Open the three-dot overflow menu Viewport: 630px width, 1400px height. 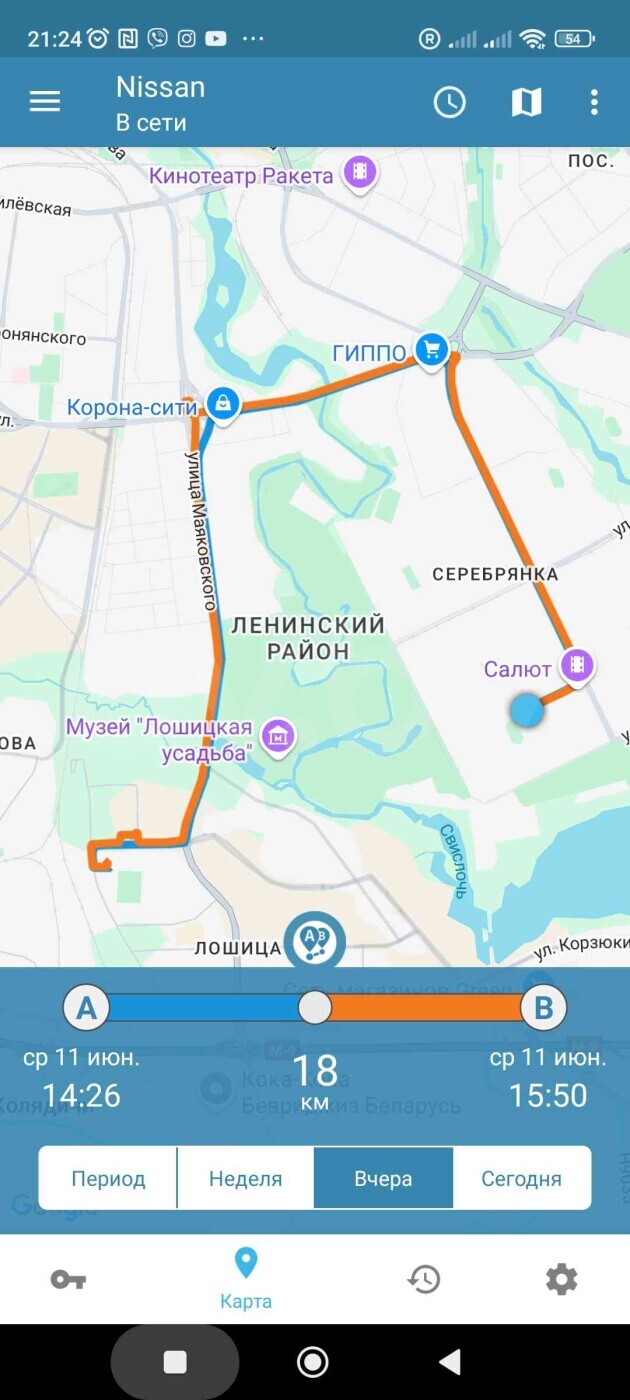(594, 102)
